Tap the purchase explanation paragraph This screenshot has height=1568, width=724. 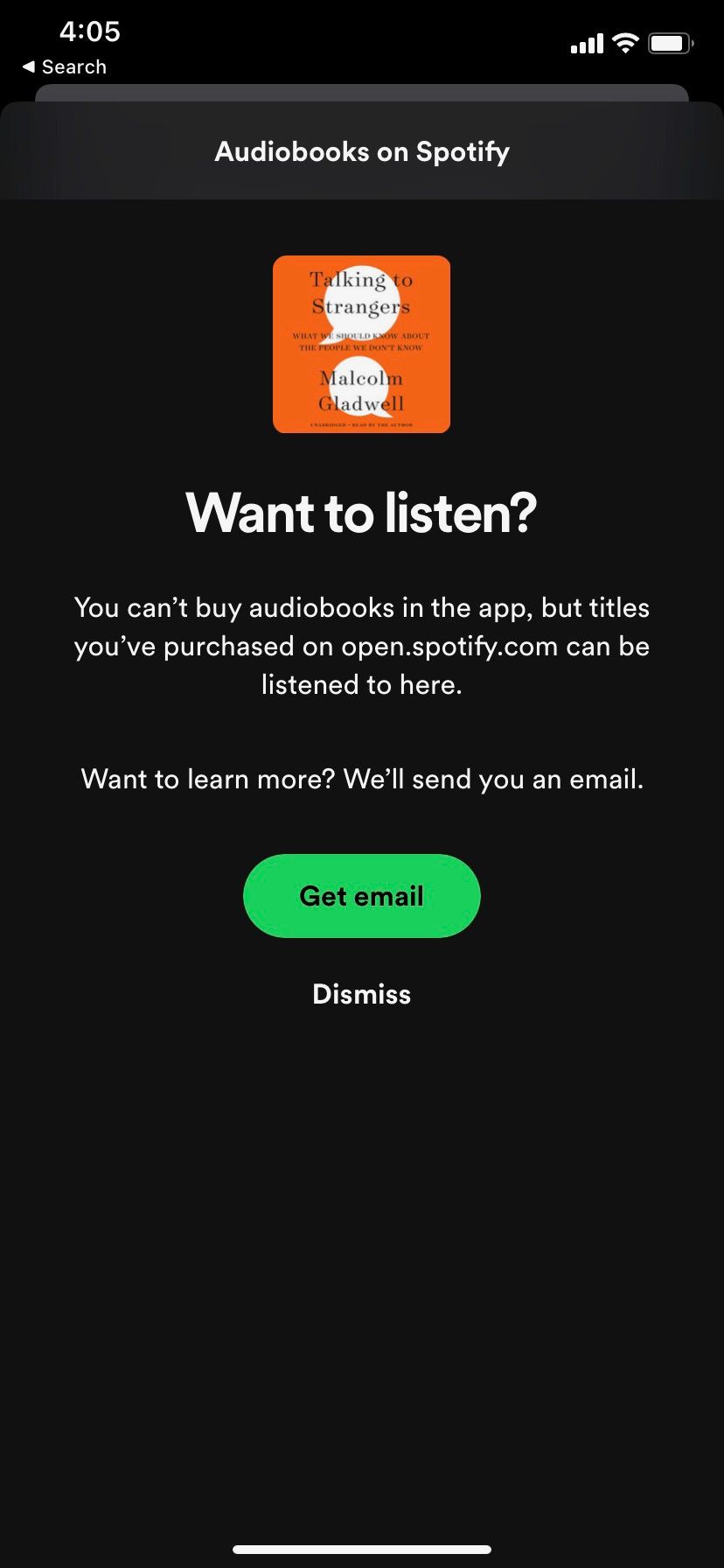(x=361, y=646)
